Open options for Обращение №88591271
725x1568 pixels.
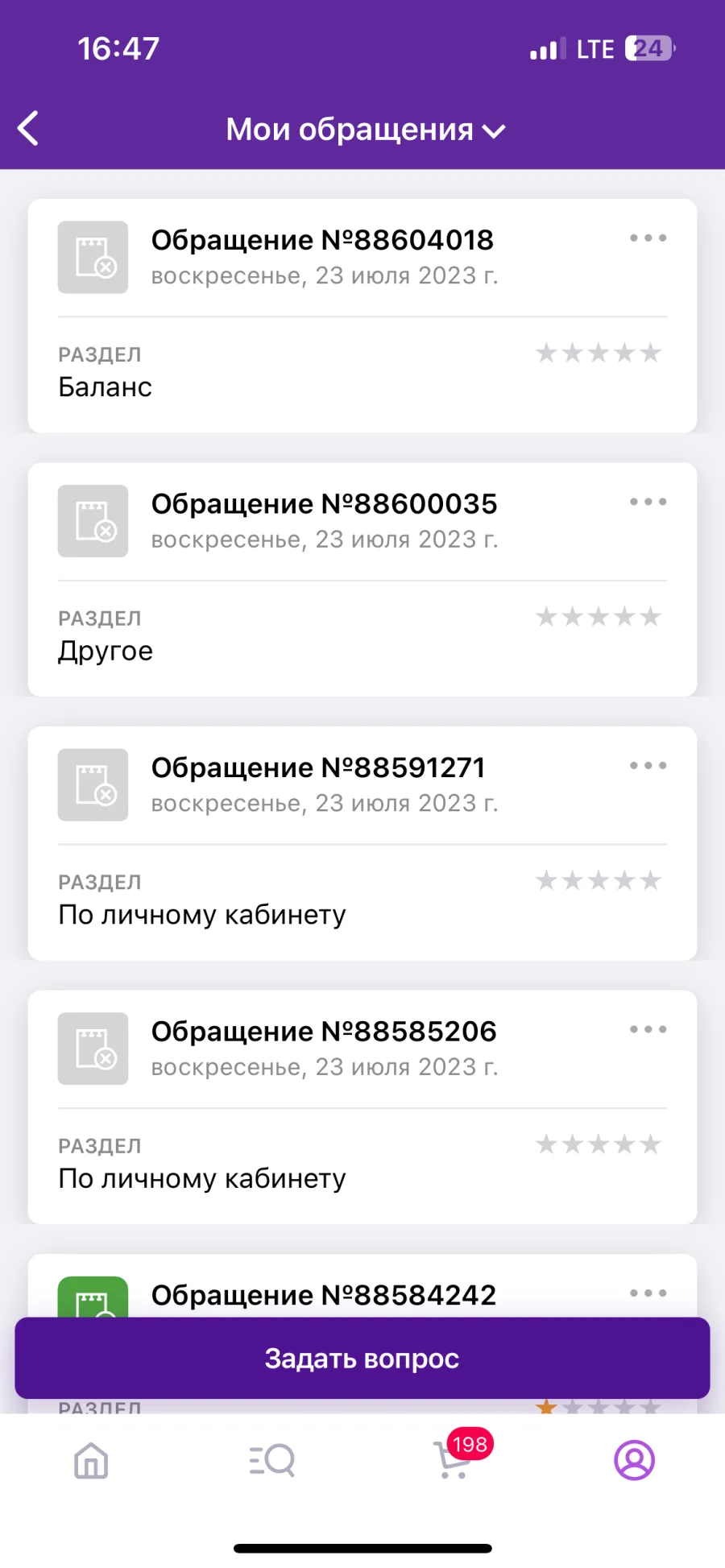coord(648,766)
